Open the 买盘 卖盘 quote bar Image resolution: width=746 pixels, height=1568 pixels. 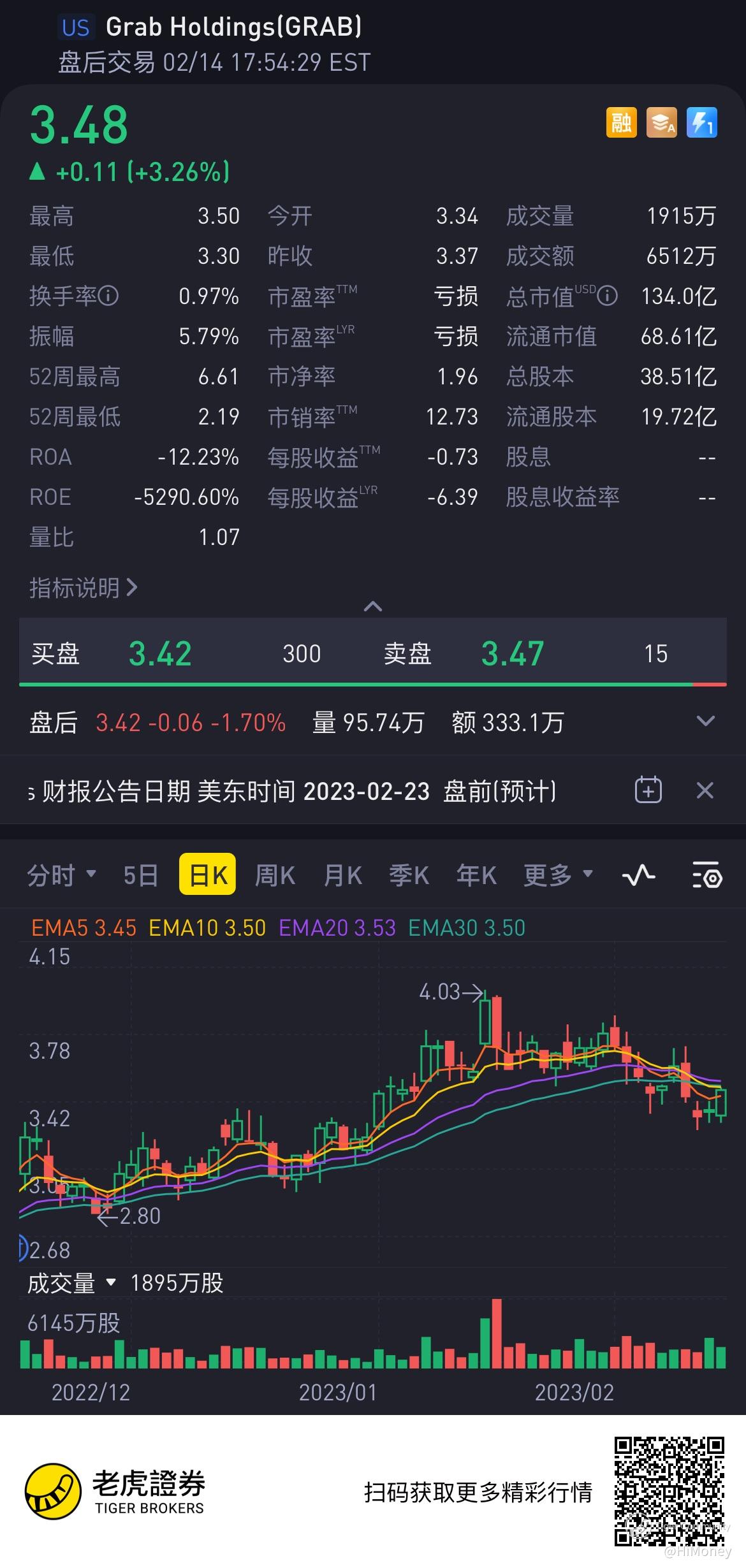click(372, 653)
